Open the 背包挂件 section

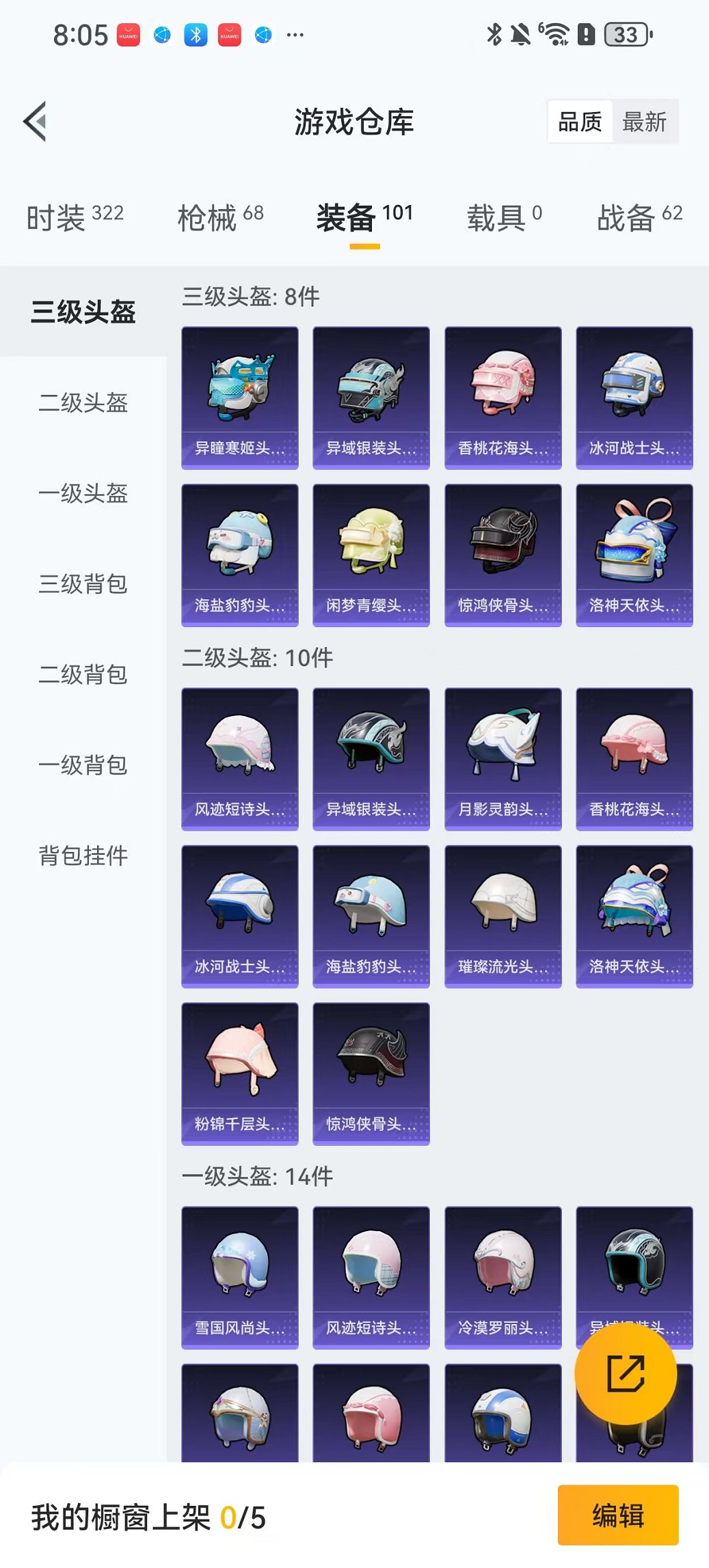(83, 854)
